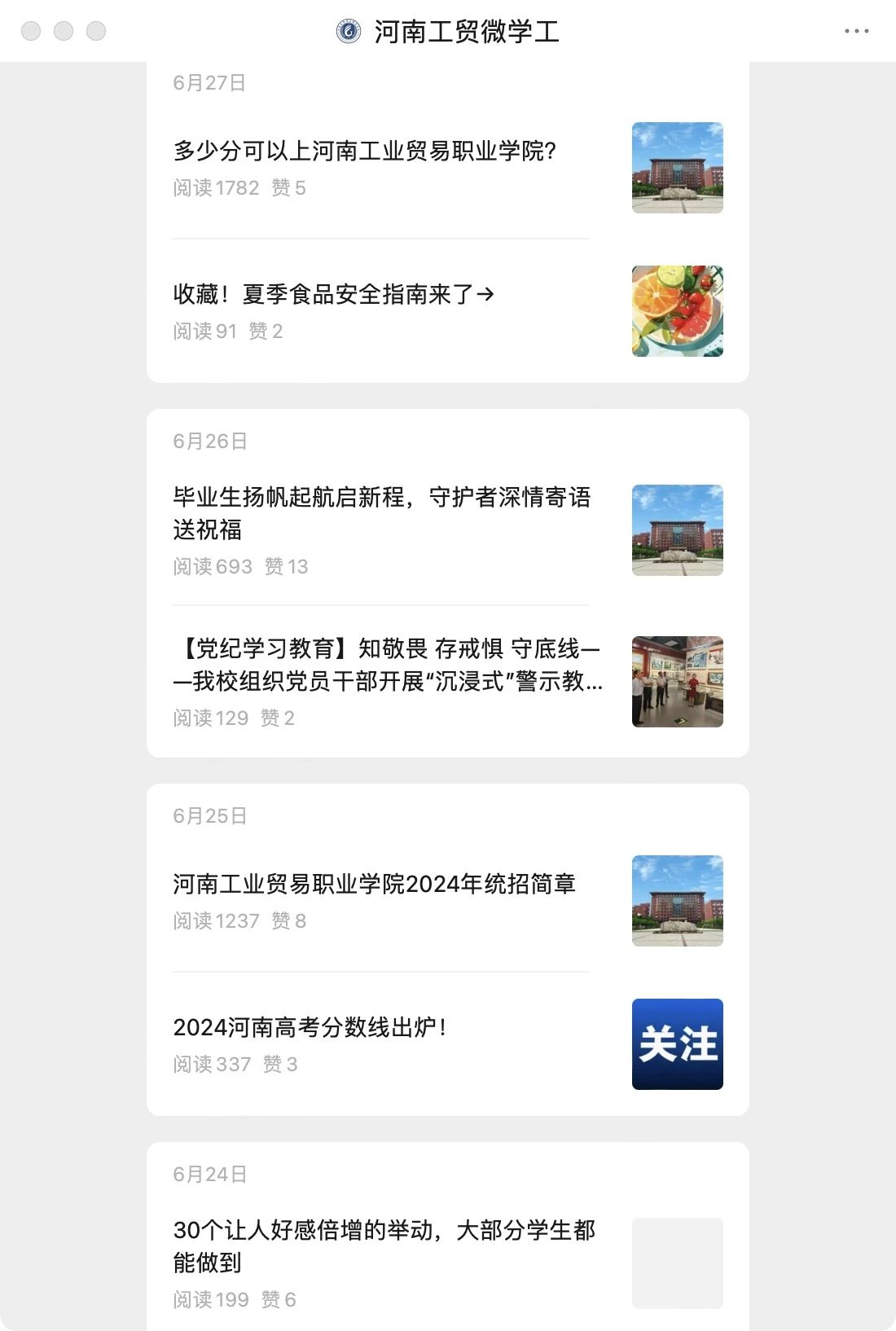
Task: Tap the fruit picture thumbnail
Action: coord(677,311)
